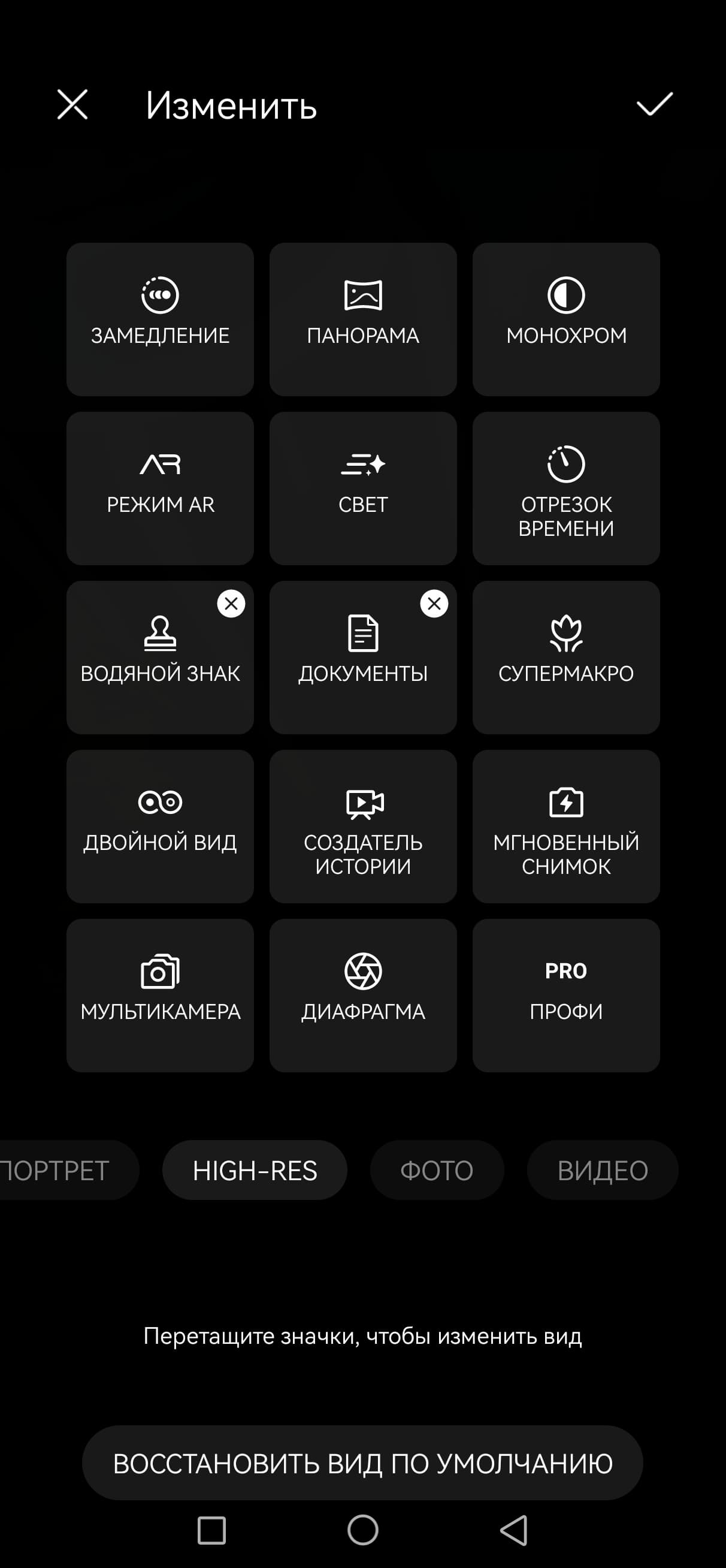Tap the МГНОВЕННЫЙ СНИМОК tile
This screenshot has width=726, height=1568.
pos(566,826)
